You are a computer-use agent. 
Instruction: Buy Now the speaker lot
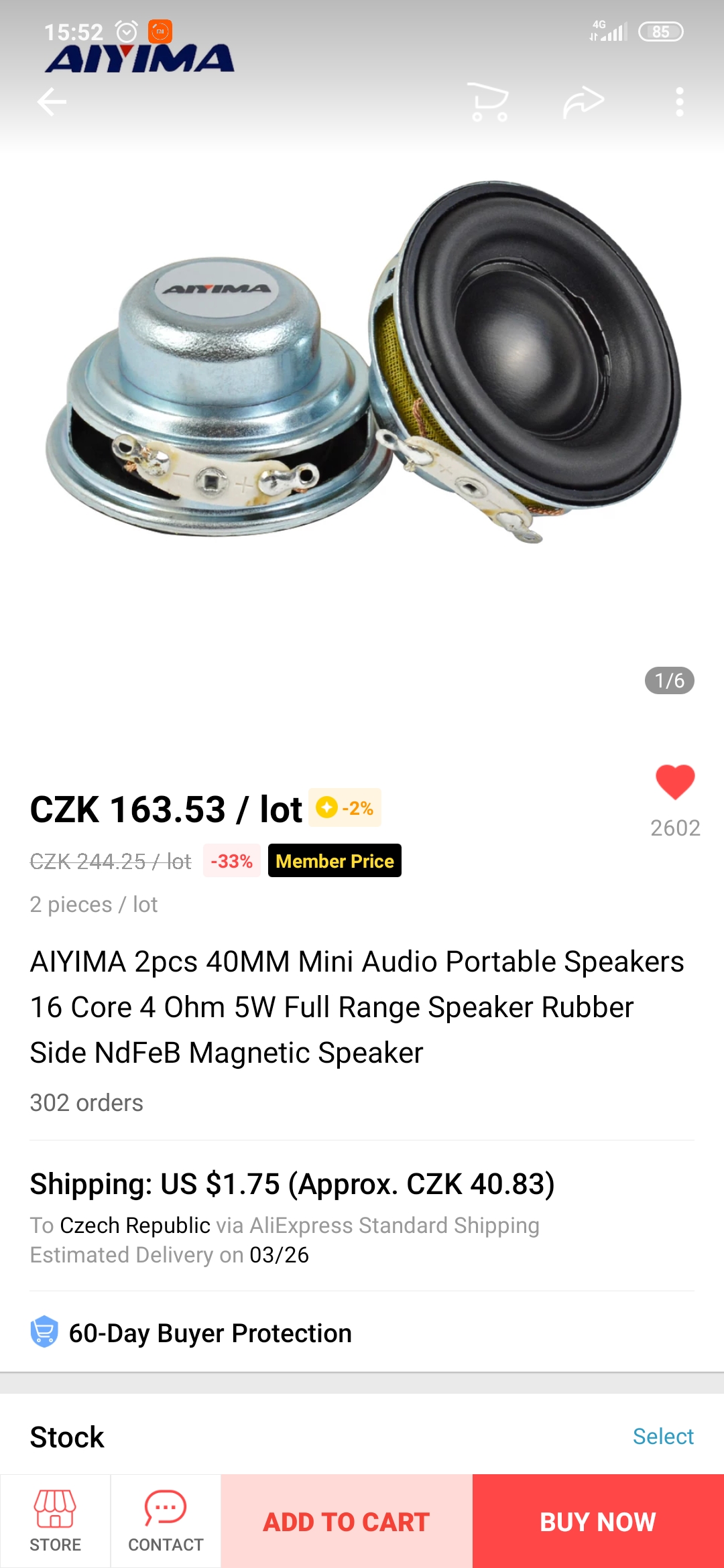(598, 1521)
